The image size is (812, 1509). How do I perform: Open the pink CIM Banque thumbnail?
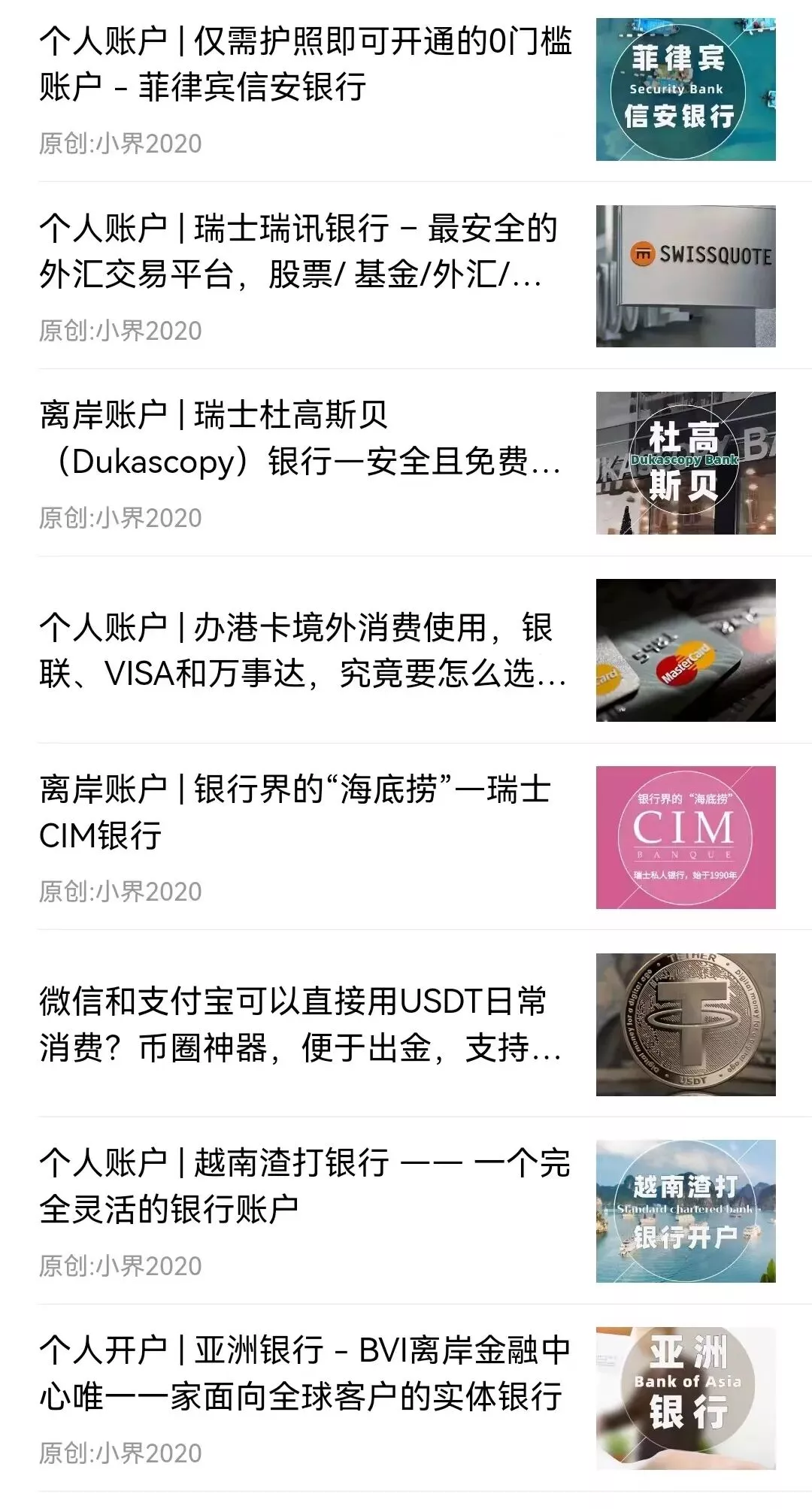[686, 837]
